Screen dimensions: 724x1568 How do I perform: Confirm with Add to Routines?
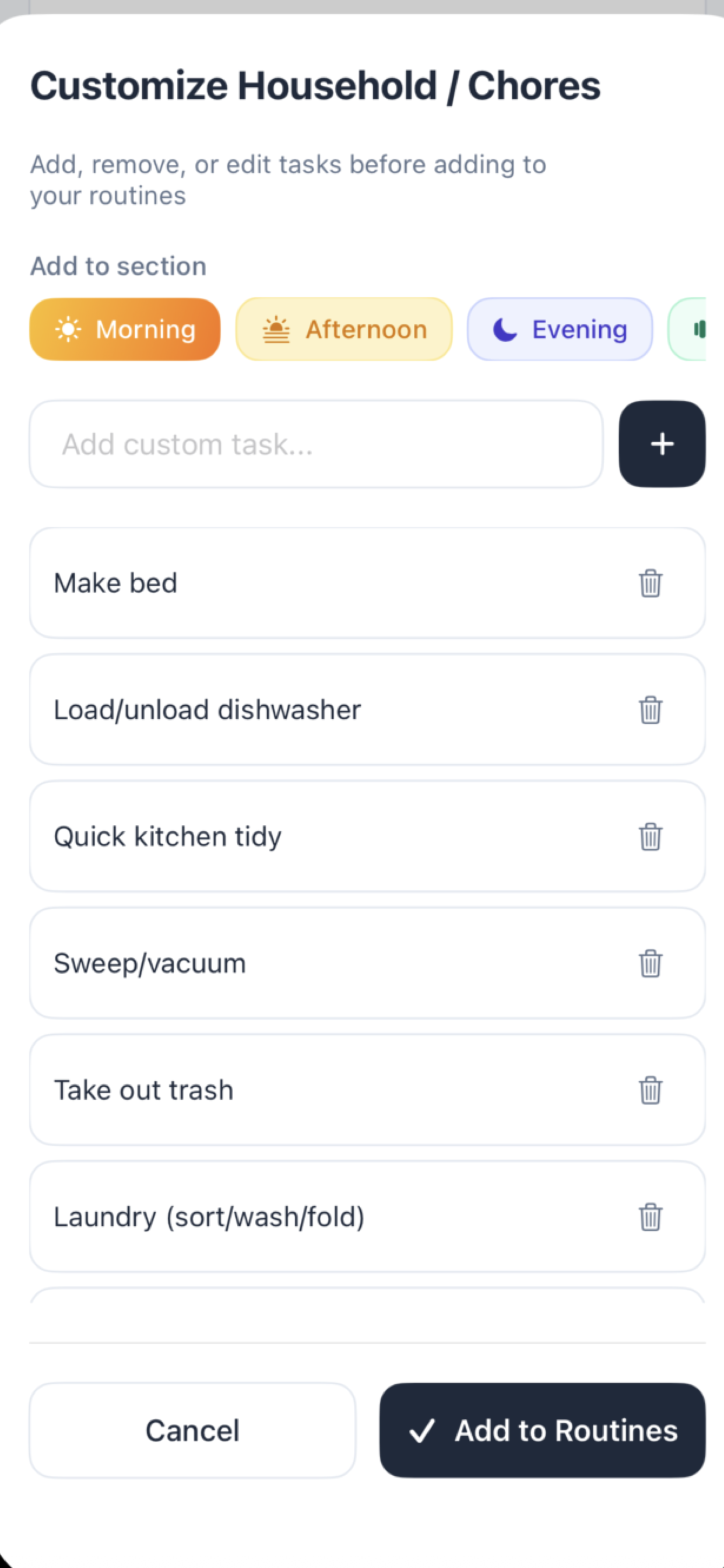[542, 1430]
